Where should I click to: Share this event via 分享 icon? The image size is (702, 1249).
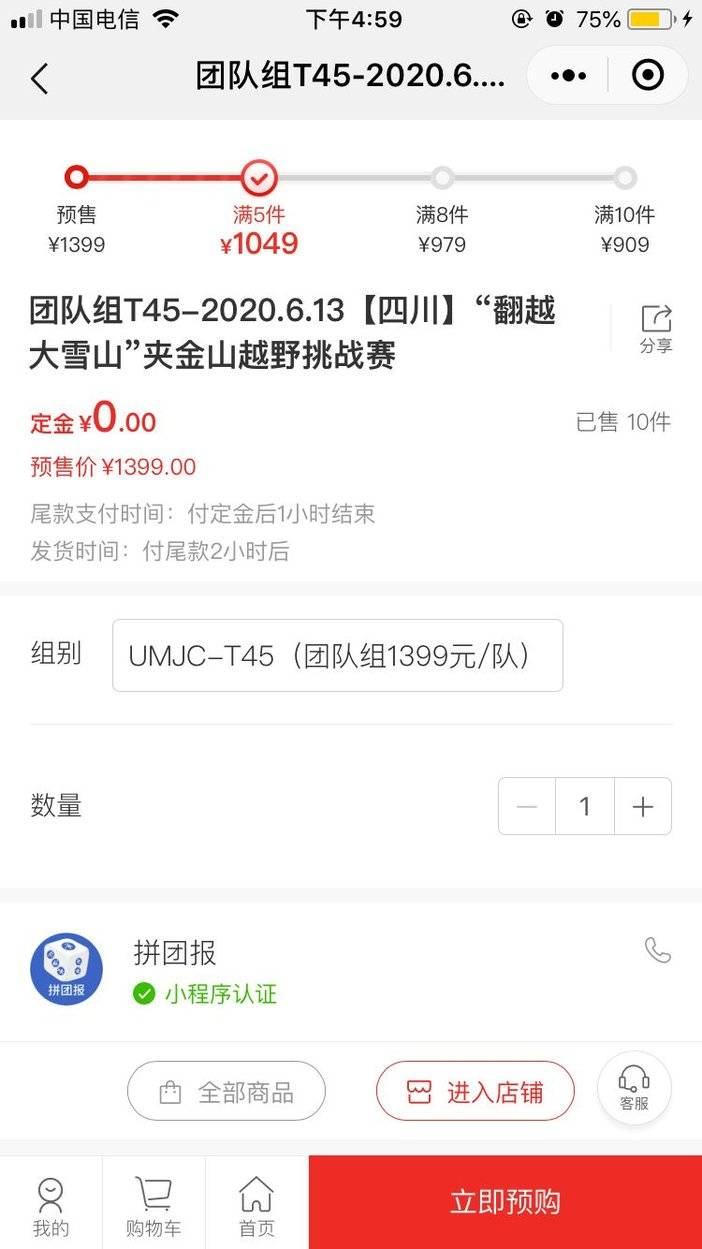click(656, 328)
